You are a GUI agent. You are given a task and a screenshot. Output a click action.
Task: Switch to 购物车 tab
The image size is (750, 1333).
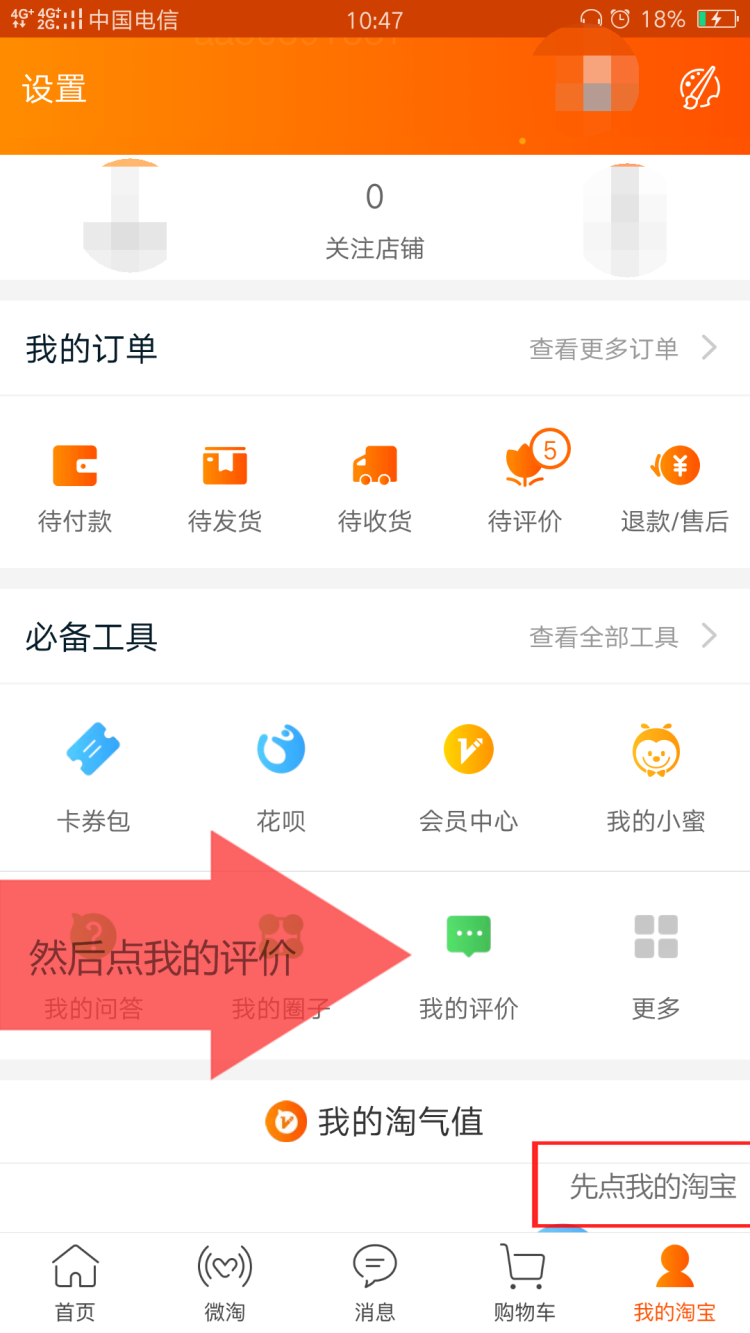coord(525,1283)
